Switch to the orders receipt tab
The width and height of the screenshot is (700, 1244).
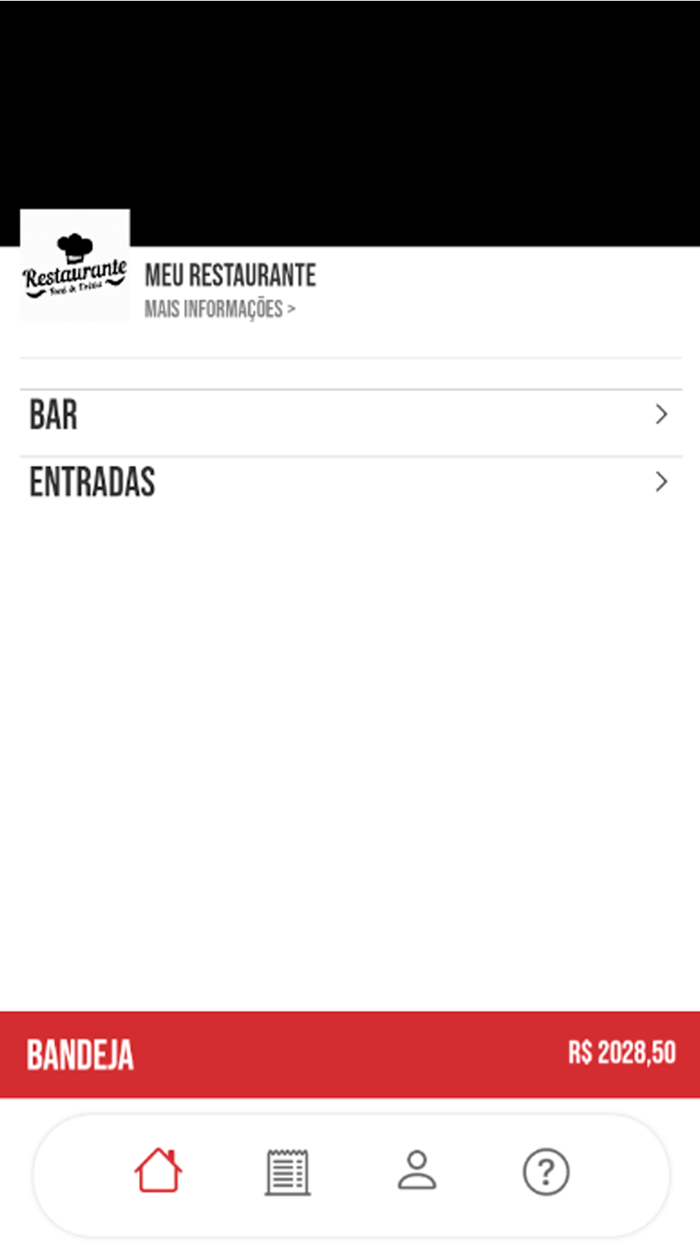tap(288, 1172)
